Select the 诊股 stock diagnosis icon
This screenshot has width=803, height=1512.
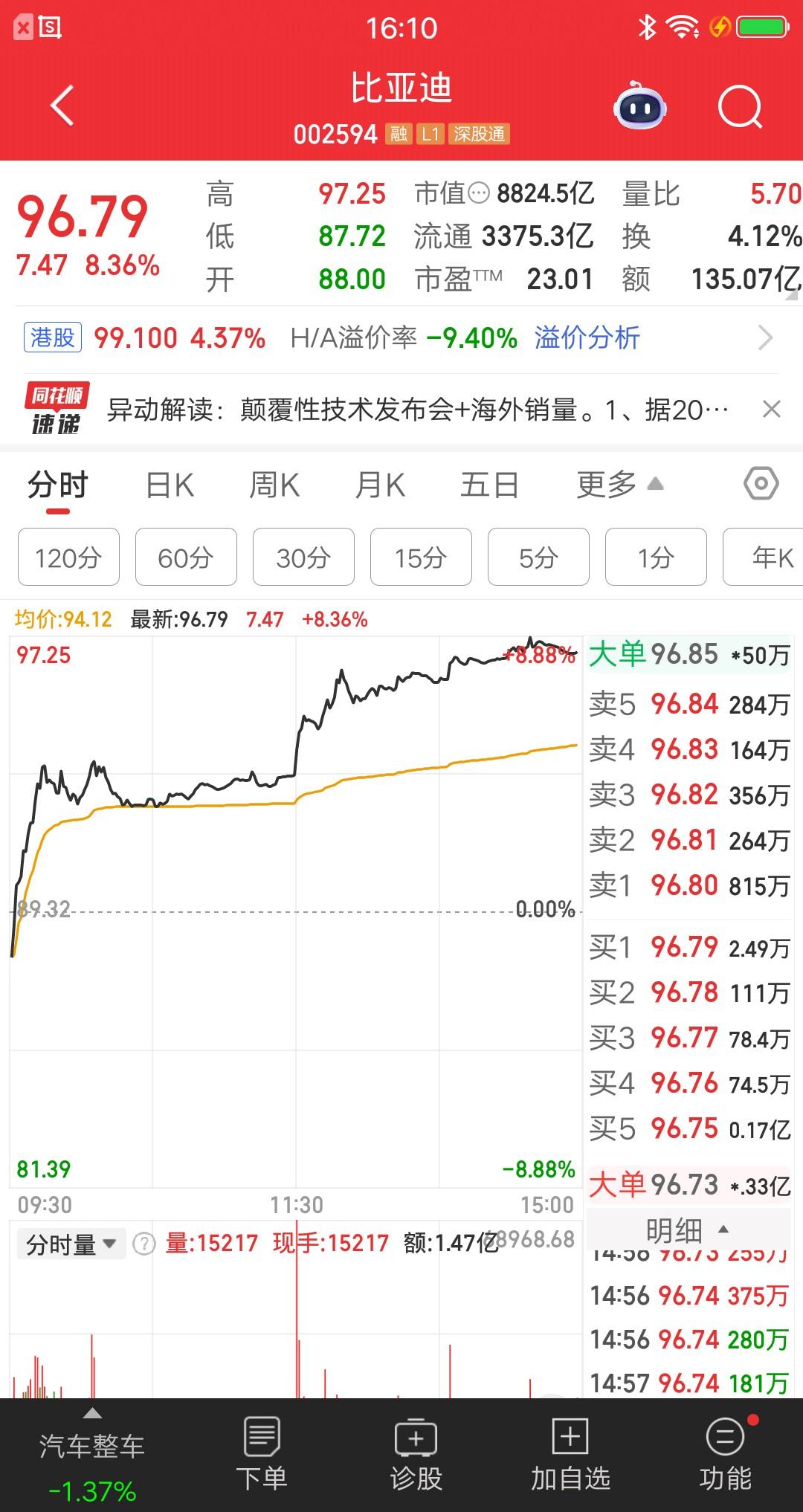pos(415,1450)
